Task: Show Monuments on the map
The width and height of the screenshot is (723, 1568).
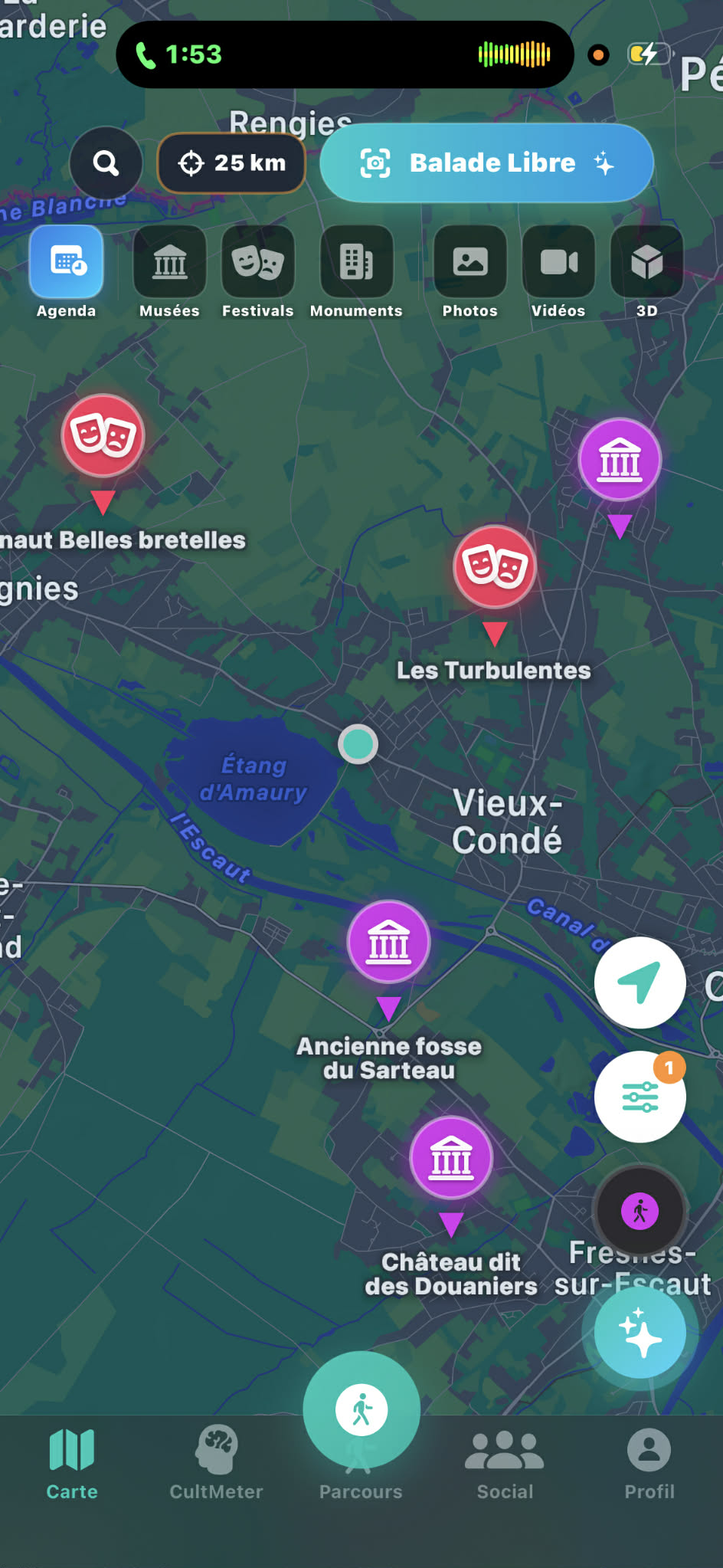Action: pyautogui.click(x=356, y=262)
